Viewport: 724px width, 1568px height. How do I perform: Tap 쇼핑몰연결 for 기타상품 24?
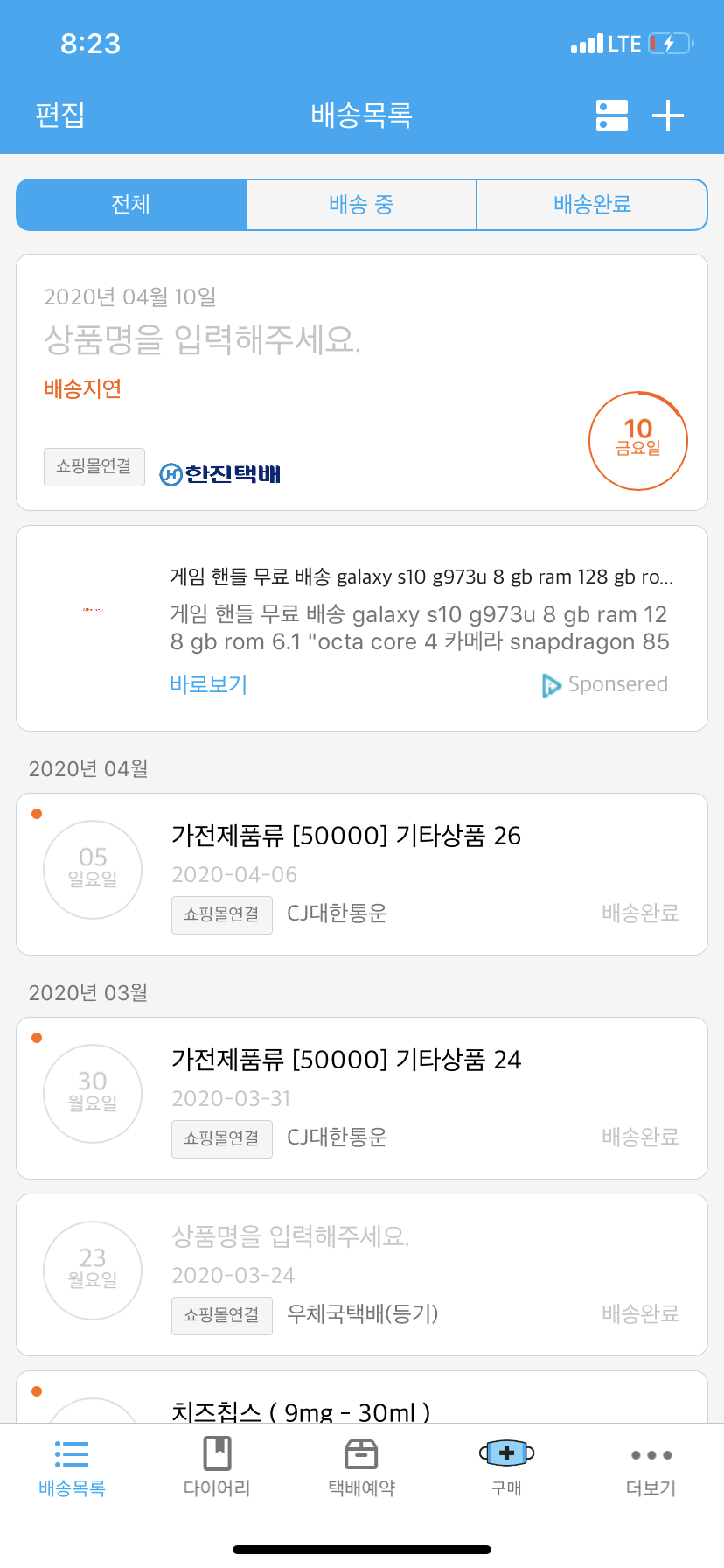pyautogui.click(x=222, y=1139)
